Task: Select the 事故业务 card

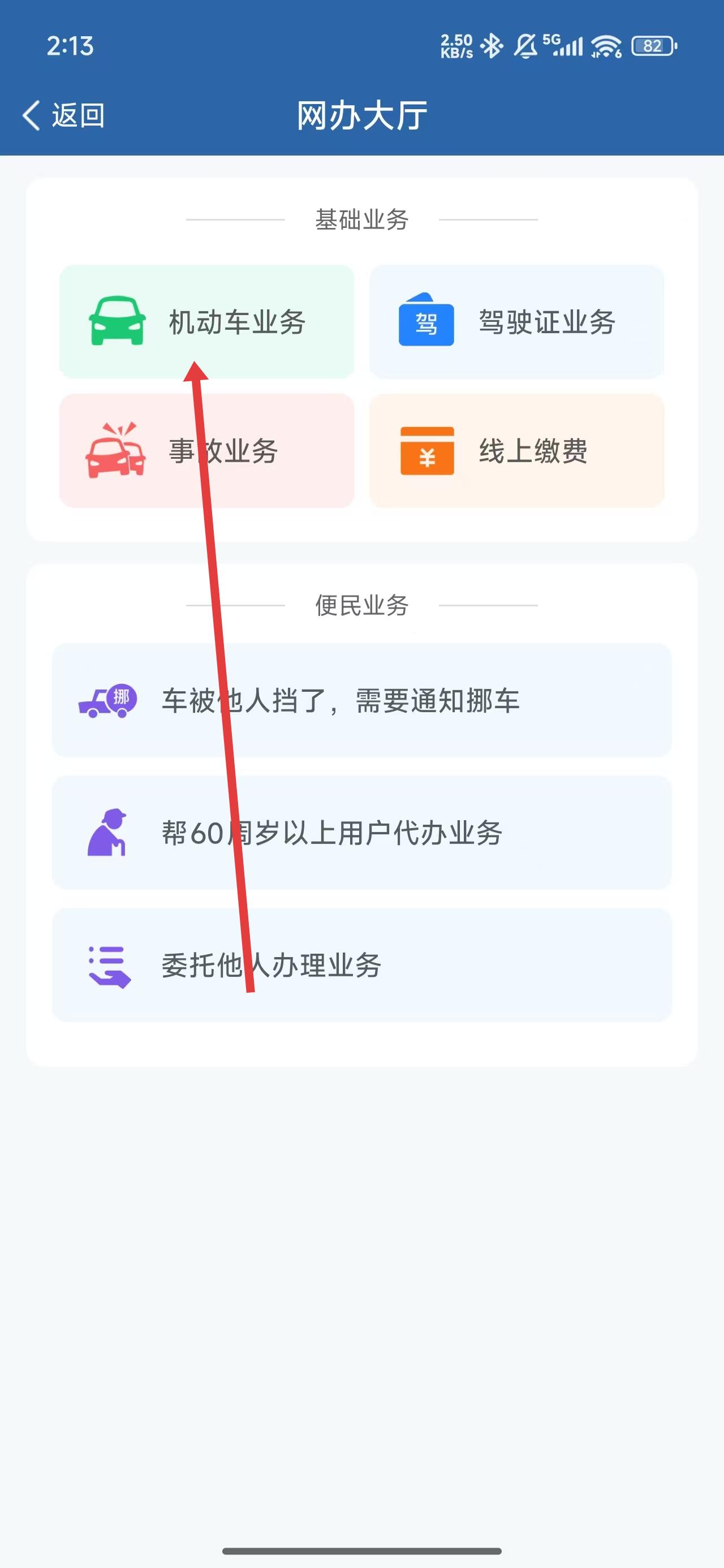Action: coord(206,450)
